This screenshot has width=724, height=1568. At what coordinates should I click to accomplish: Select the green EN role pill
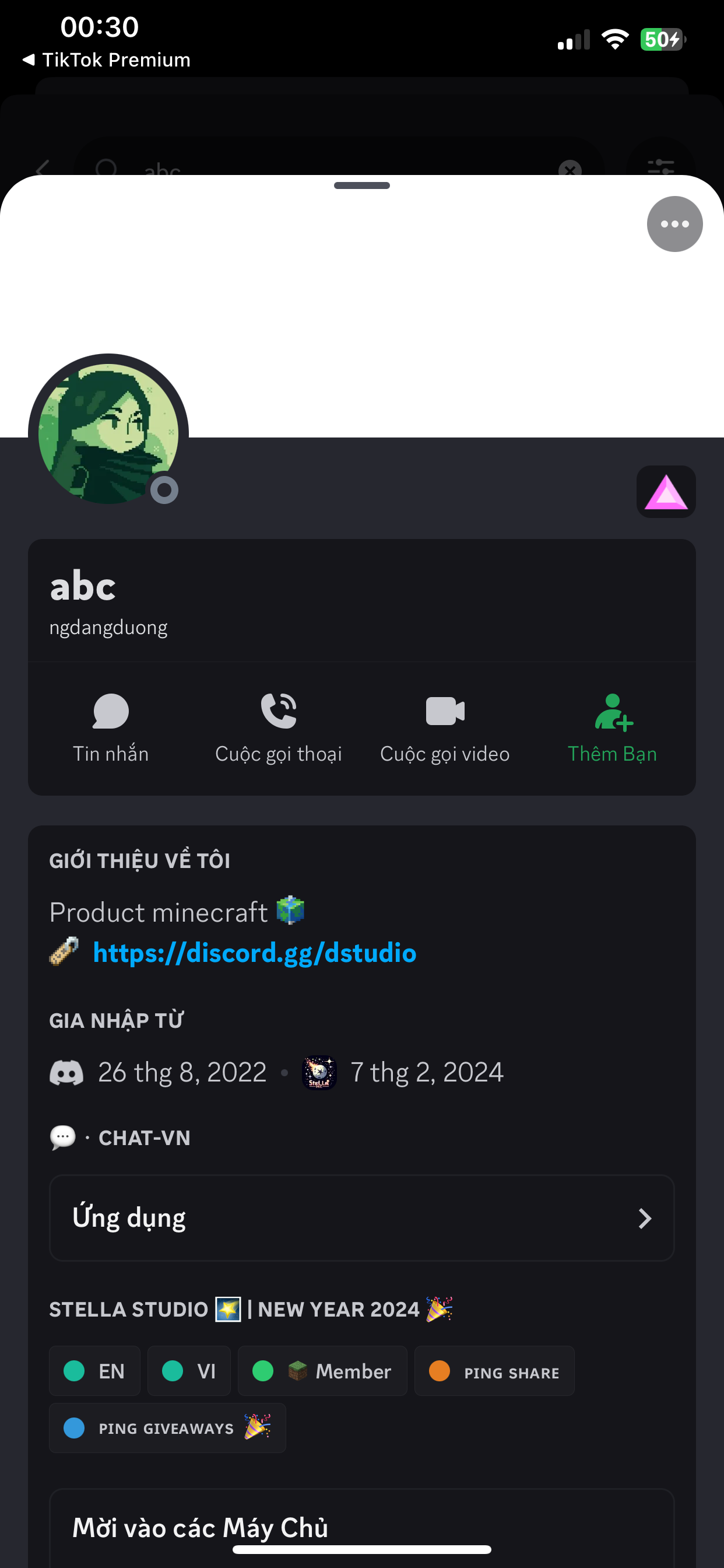tap(94, 1371)
